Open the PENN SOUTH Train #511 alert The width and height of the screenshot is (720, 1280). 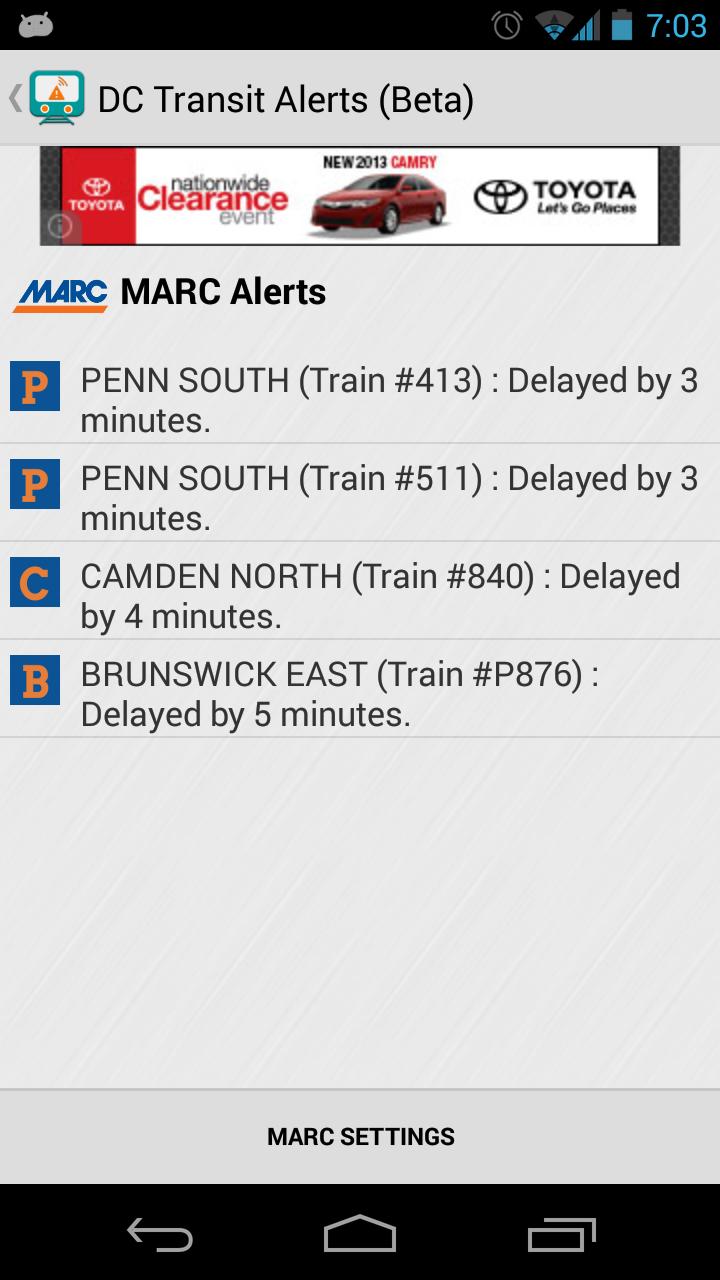[x=360, y=496]
